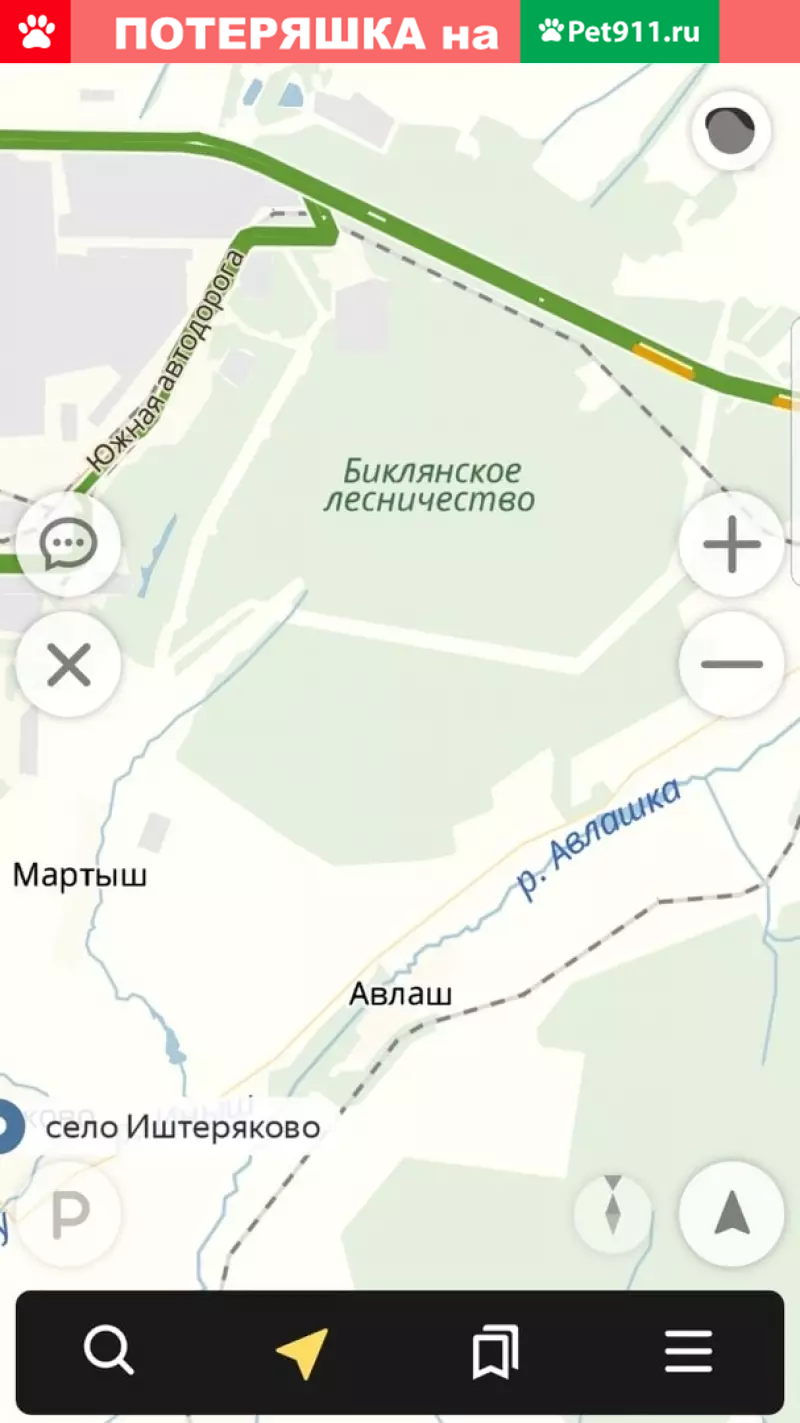The image size is (800, 1423).
Task: Show parking with the P button
Action: (68, 1216)
